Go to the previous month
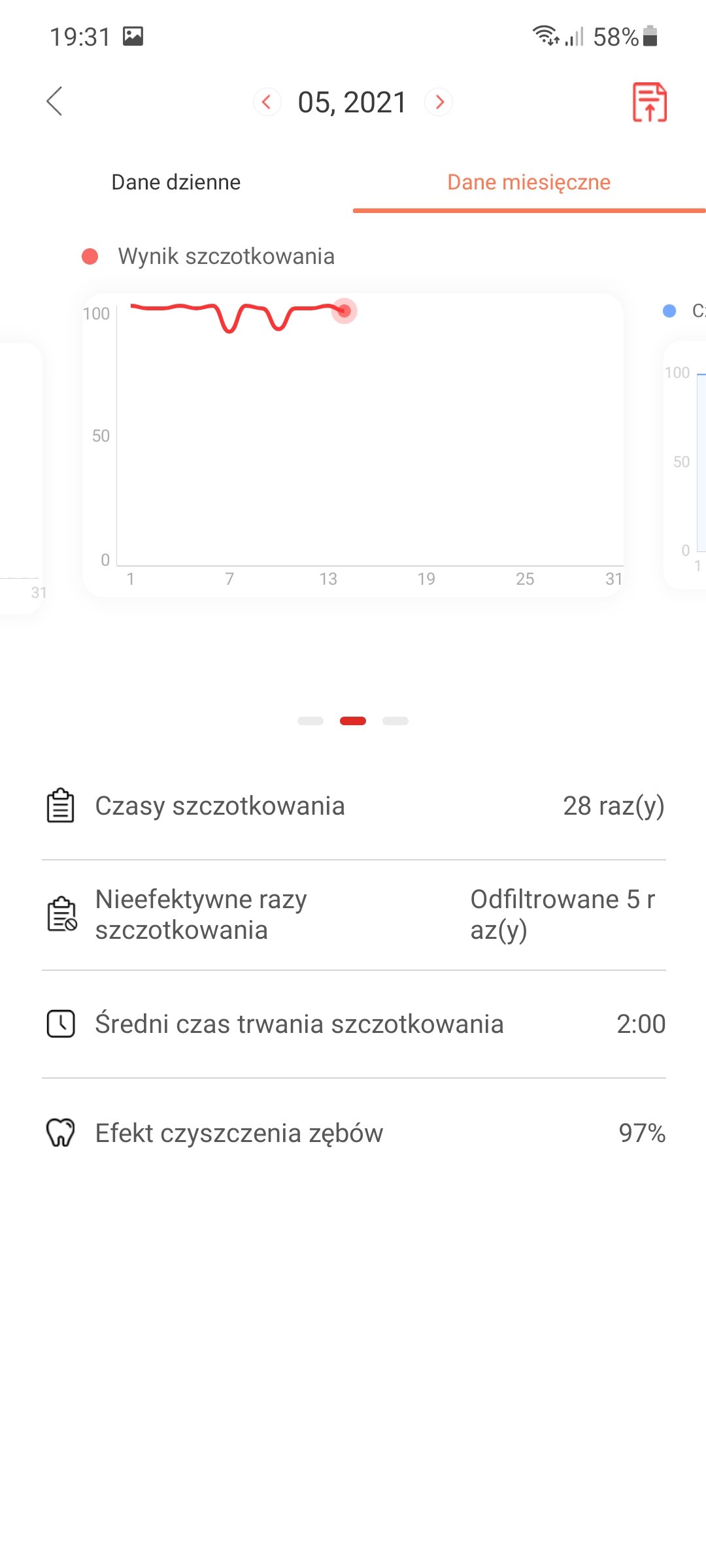The width and height of the screenshot is (706, 1568). pos(267,102)
